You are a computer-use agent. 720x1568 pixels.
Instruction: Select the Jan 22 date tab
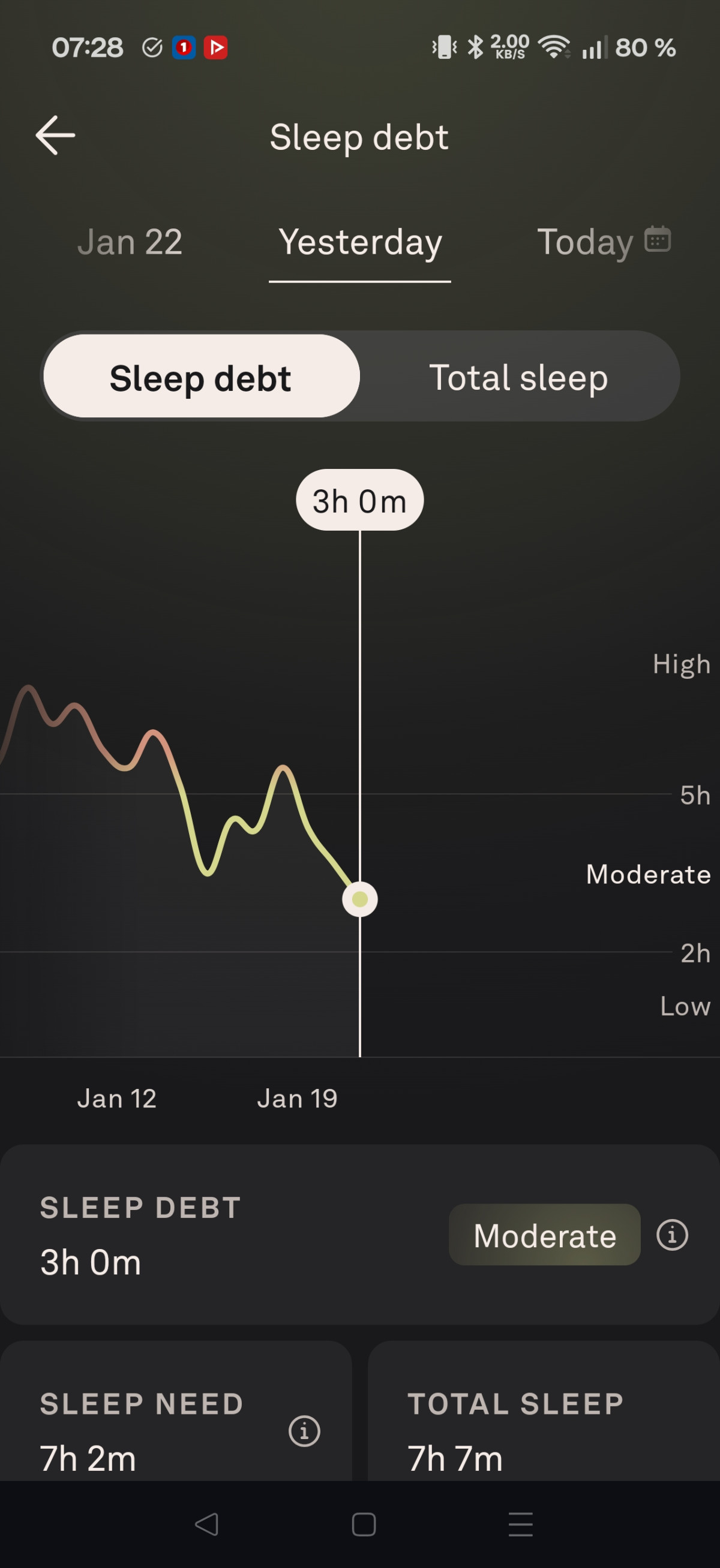point(130,242)
